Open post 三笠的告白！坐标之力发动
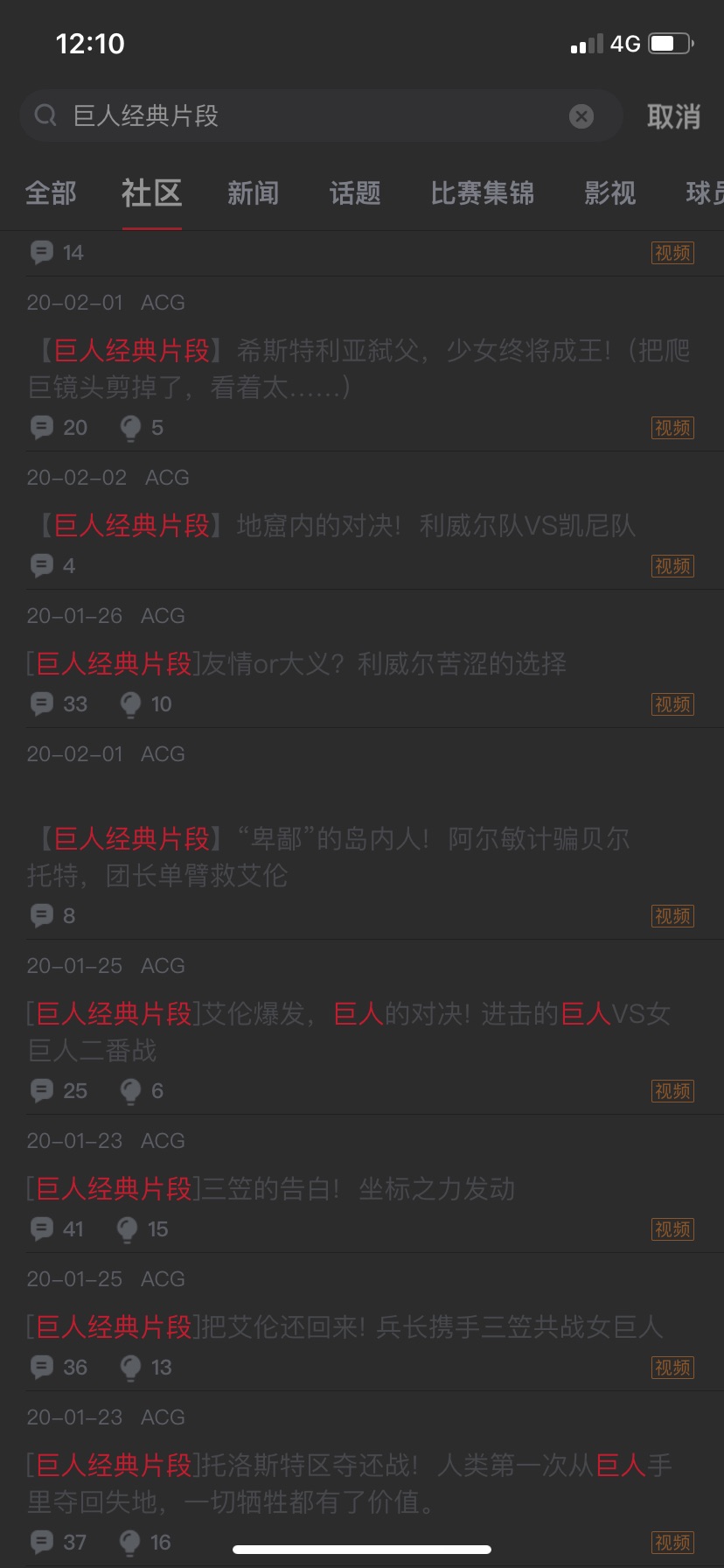The width and height of the screenshot is (724, 1568). coord(271,1188)
